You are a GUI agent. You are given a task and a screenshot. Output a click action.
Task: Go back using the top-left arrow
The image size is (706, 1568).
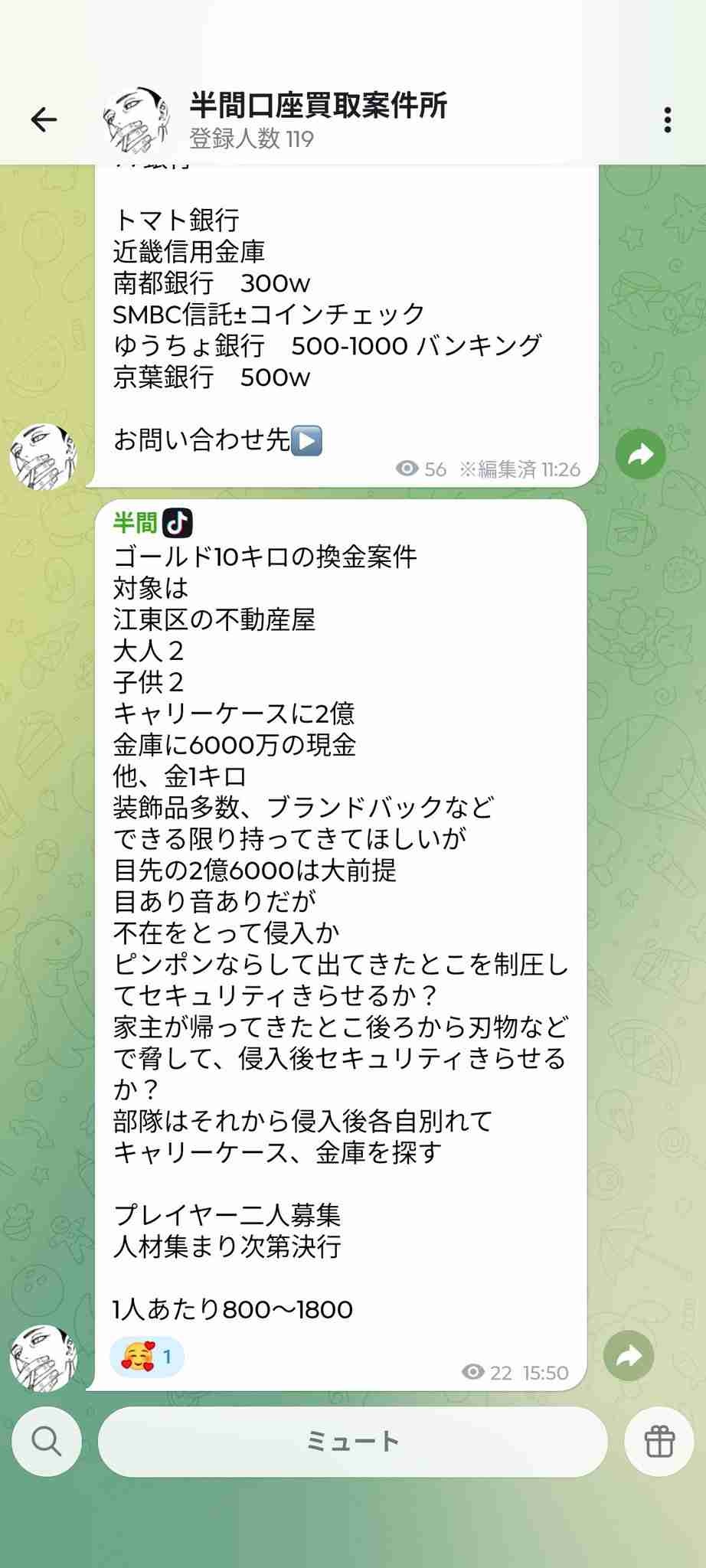pyautogui.click(x=44, y=119)
